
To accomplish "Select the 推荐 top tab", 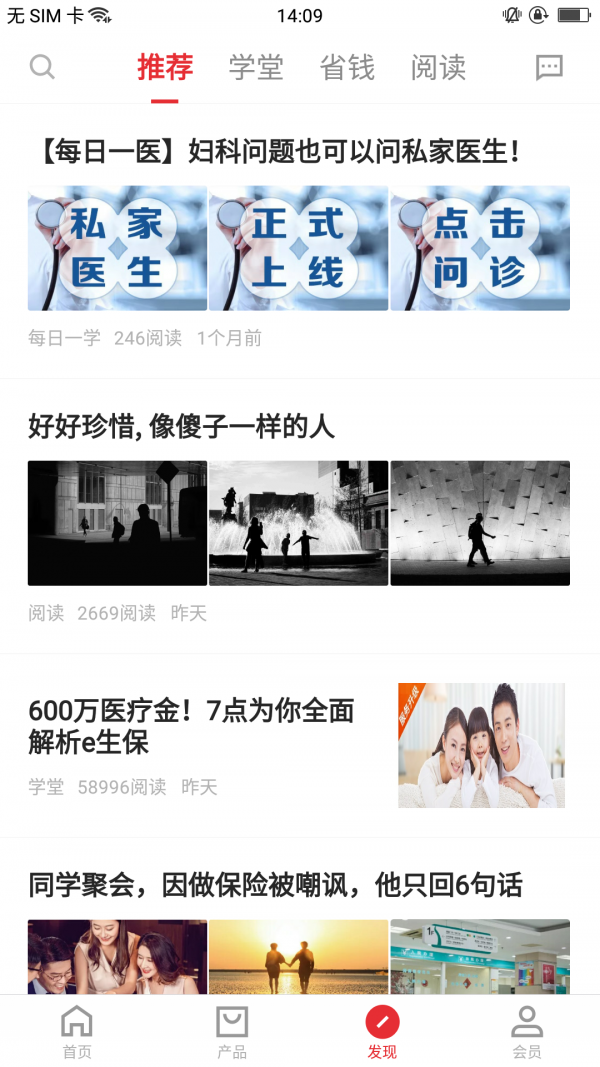I will (x=165, y=67).
